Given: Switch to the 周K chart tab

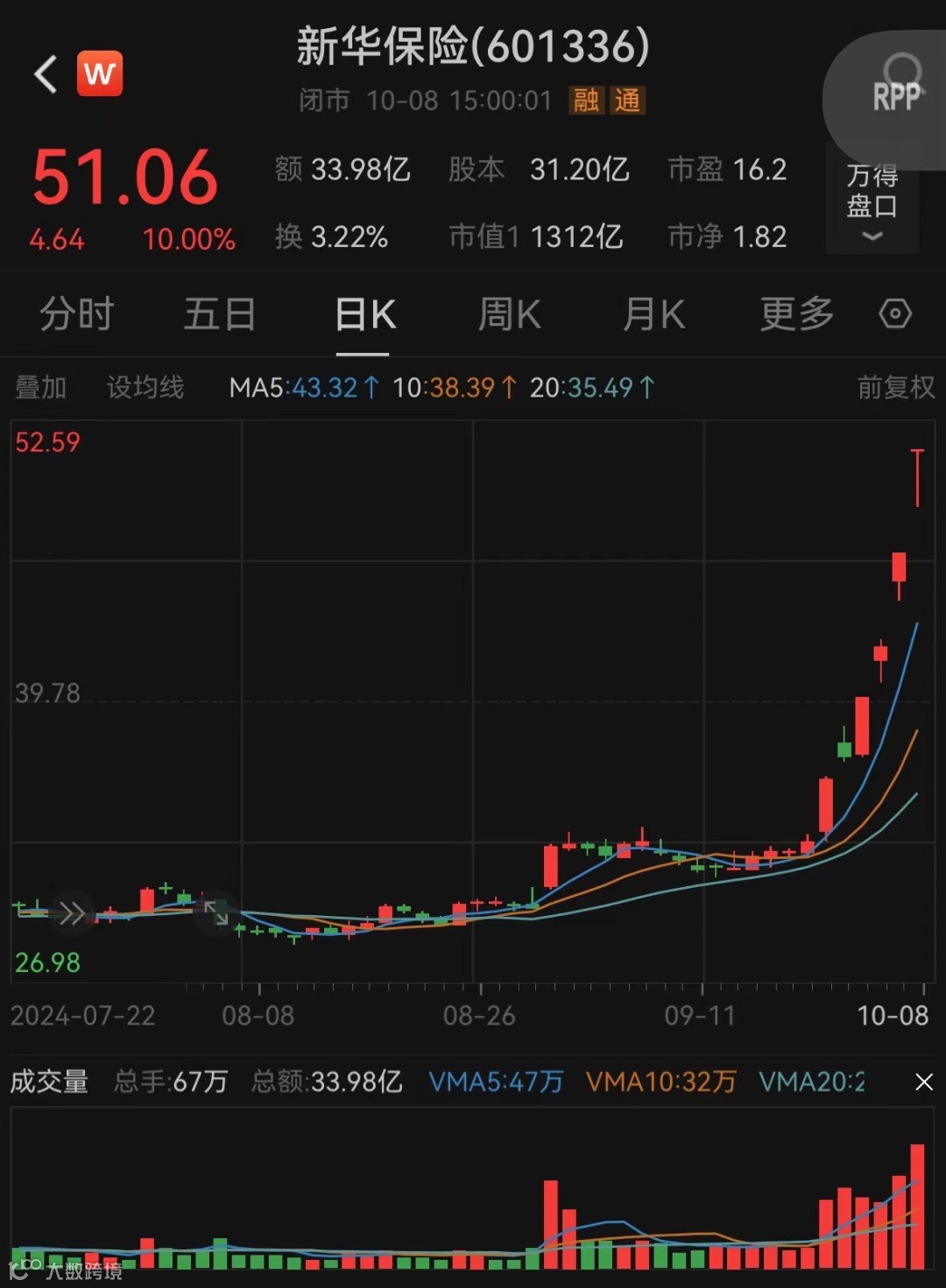Looking at the screenshot, I should [509, 314].
